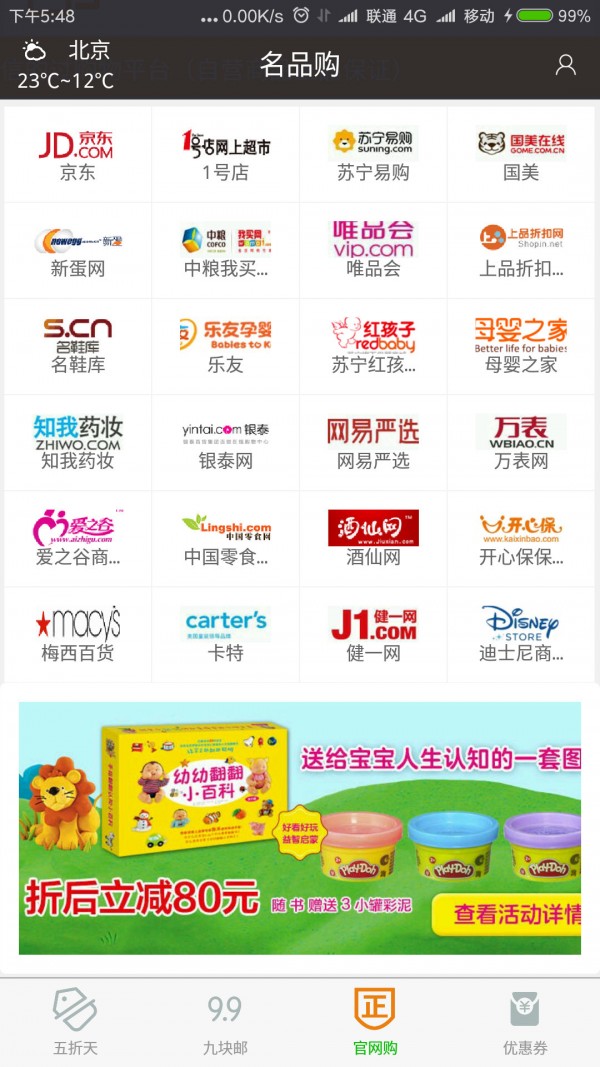The image size is (600, 1067).
Task: Select the 卡特 Carter's store
Action: (x=226, y=634)
